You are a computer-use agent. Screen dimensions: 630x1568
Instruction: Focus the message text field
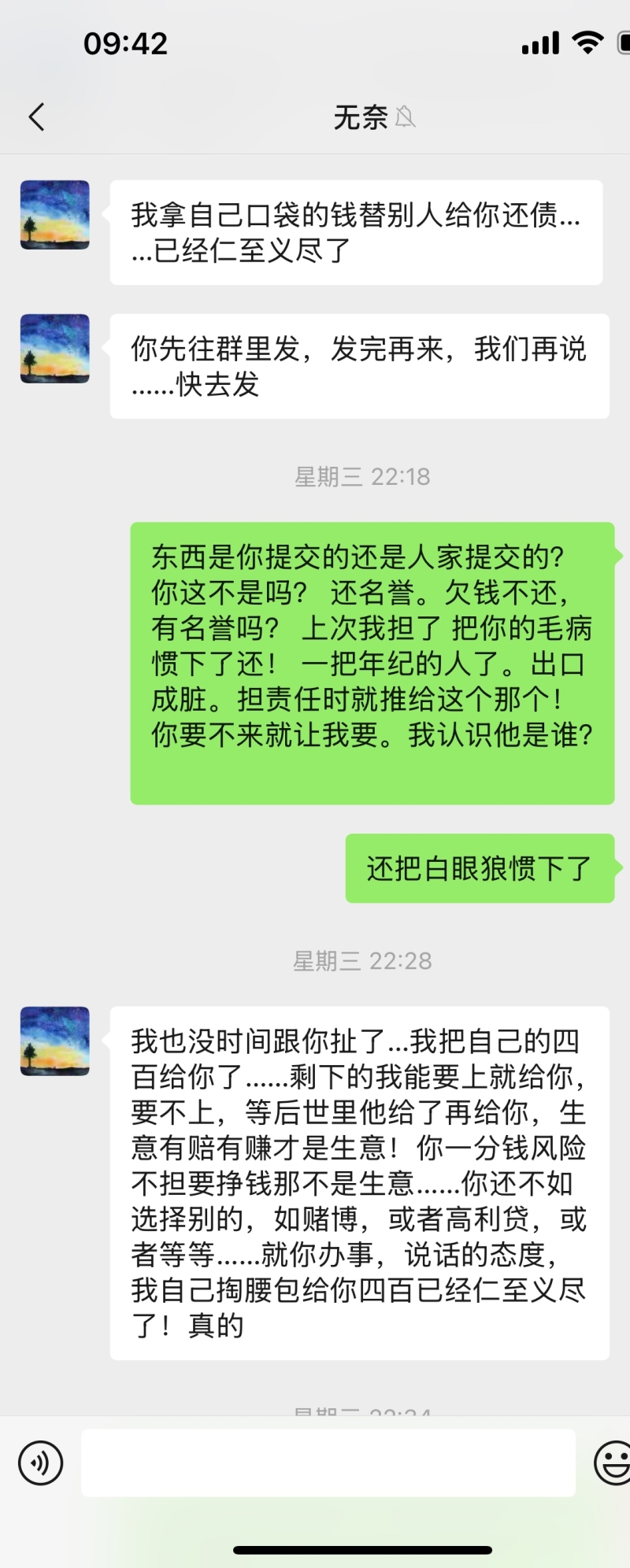pyautogui.click(x=328, y=1463)
